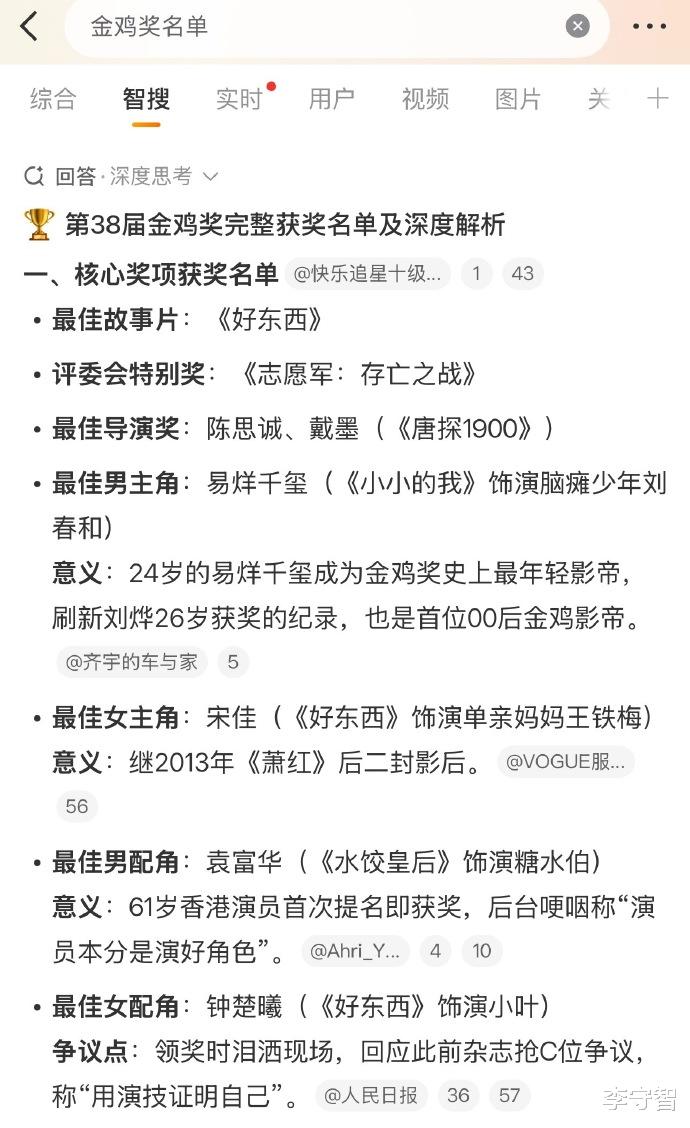Select the 智搜 tab

coord(146,99)
